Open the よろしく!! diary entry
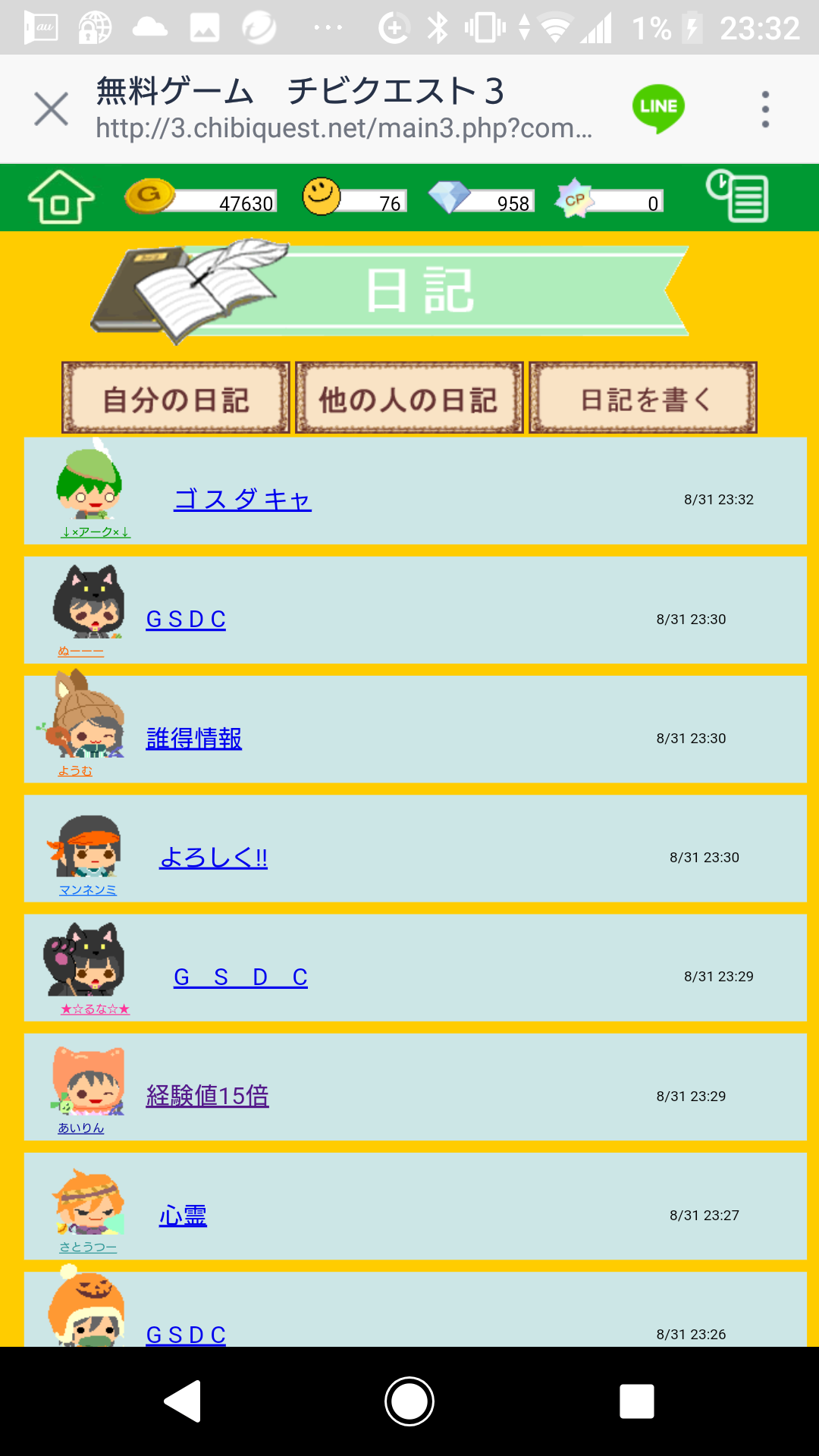819x1456 pixels. point(213,858)
